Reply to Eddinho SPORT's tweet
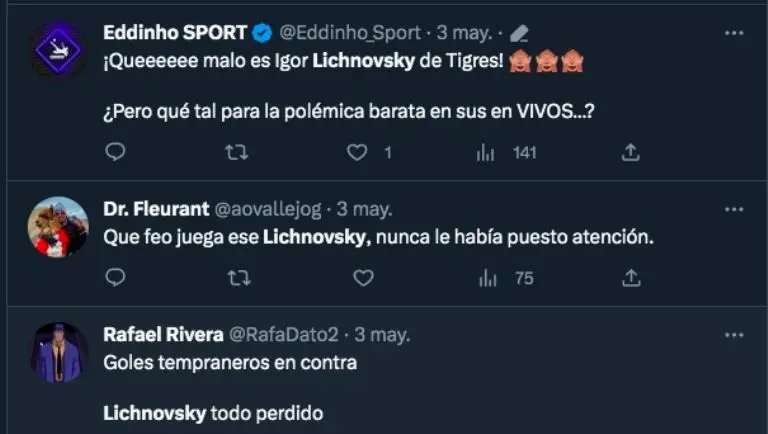Screen dimensions: 768x434 tap(116, 152)
